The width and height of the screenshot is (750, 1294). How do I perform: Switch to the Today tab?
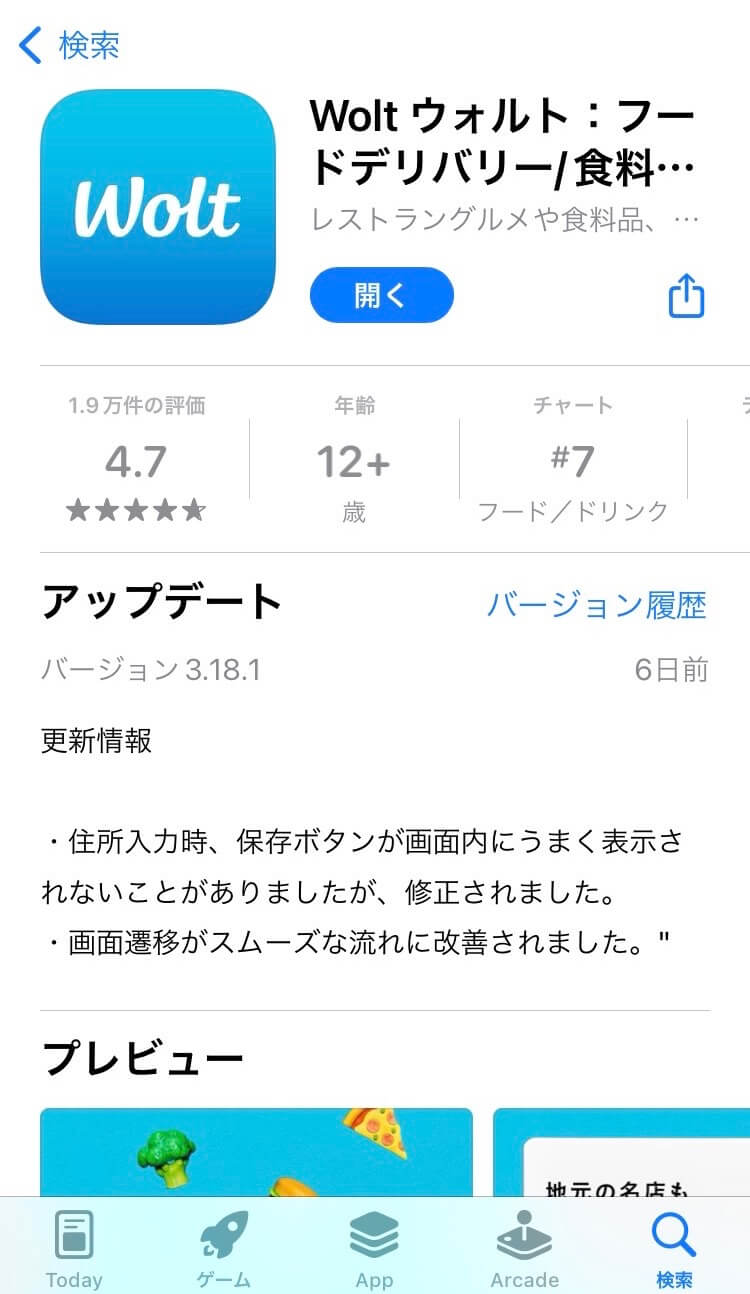pyautogui.click(x=74, y=1250)
